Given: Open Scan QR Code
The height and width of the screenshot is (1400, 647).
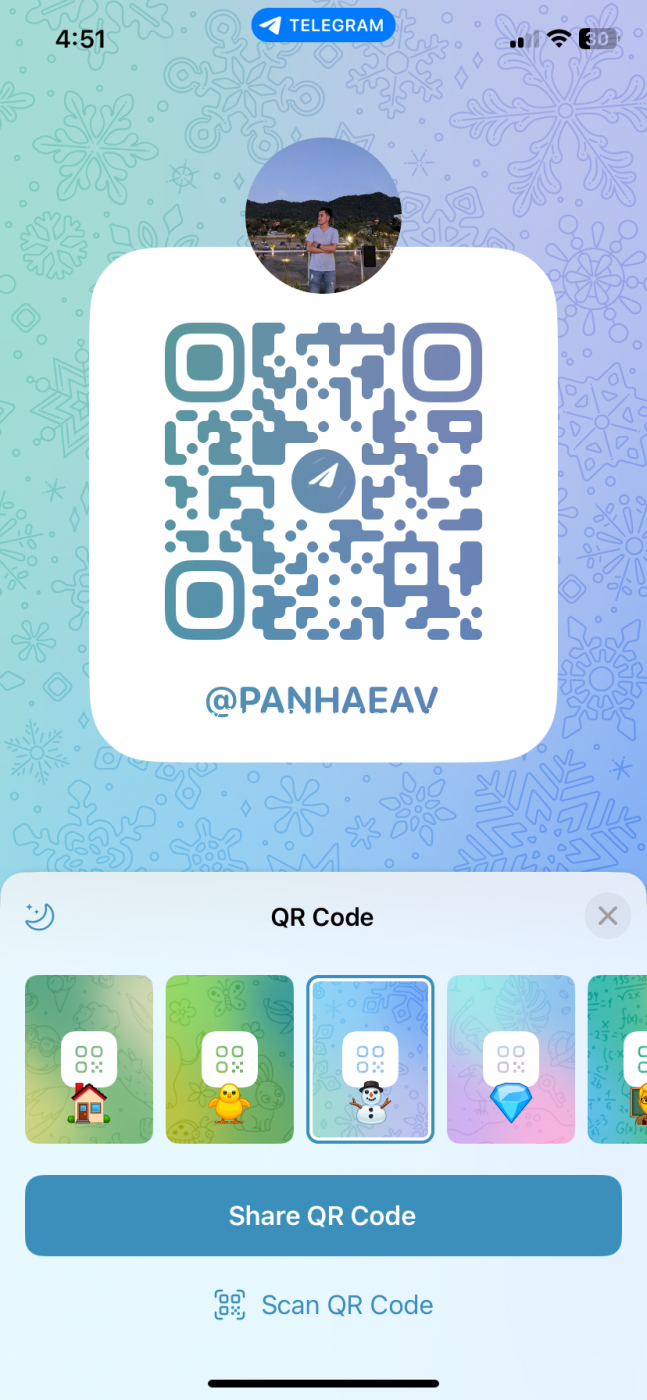Looking at the screenshot, I should pos(323,1305).
